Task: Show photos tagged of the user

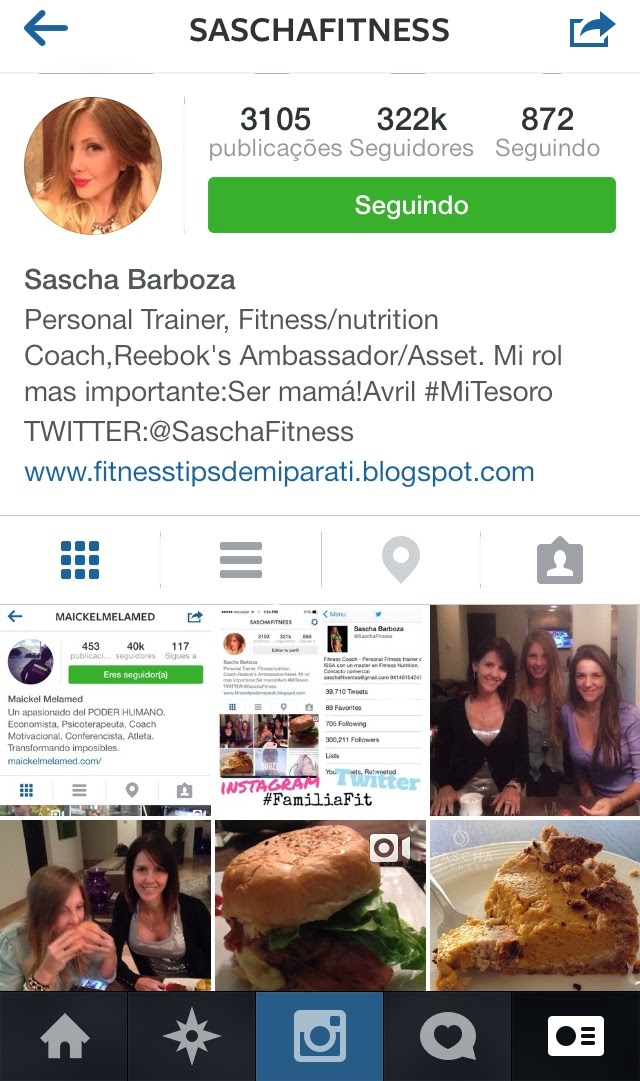Action: point(560,560)
